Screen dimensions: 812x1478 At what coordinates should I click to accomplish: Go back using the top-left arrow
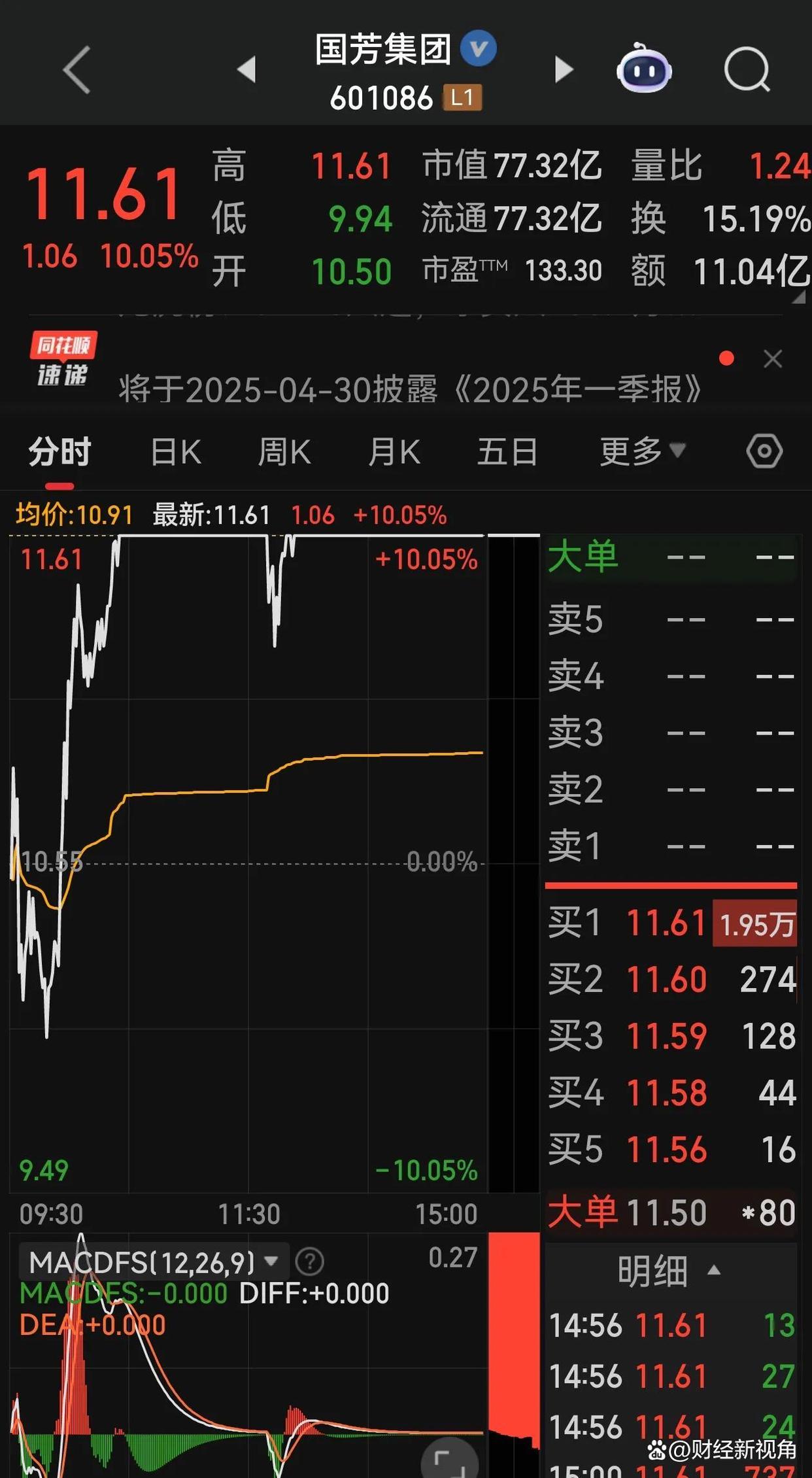[77, 70]
